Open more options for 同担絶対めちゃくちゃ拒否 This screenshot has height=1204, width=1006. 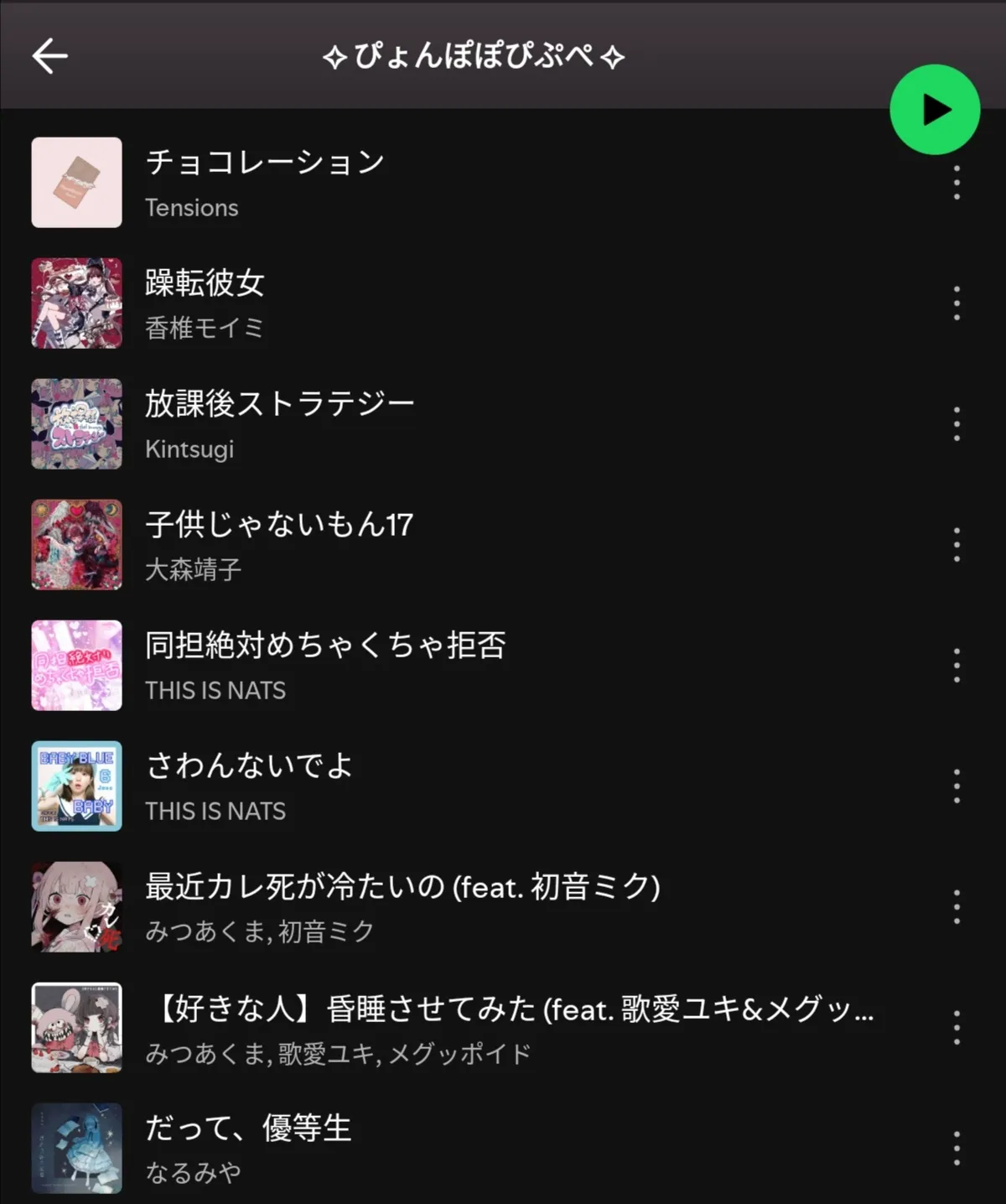[x=957, y=666]
